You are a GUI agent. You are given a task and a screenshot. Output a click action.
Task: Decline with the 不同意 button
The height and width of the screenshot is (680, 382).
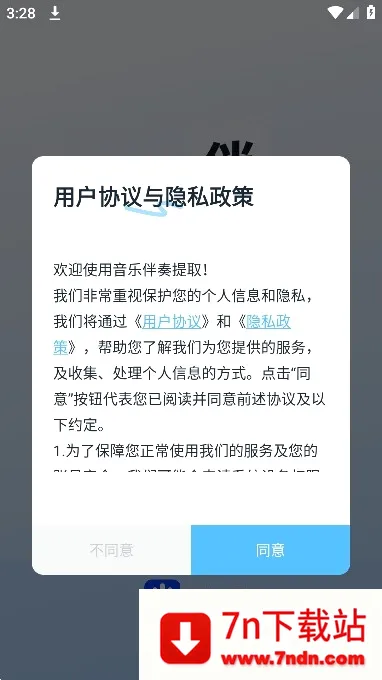(111, 550)
